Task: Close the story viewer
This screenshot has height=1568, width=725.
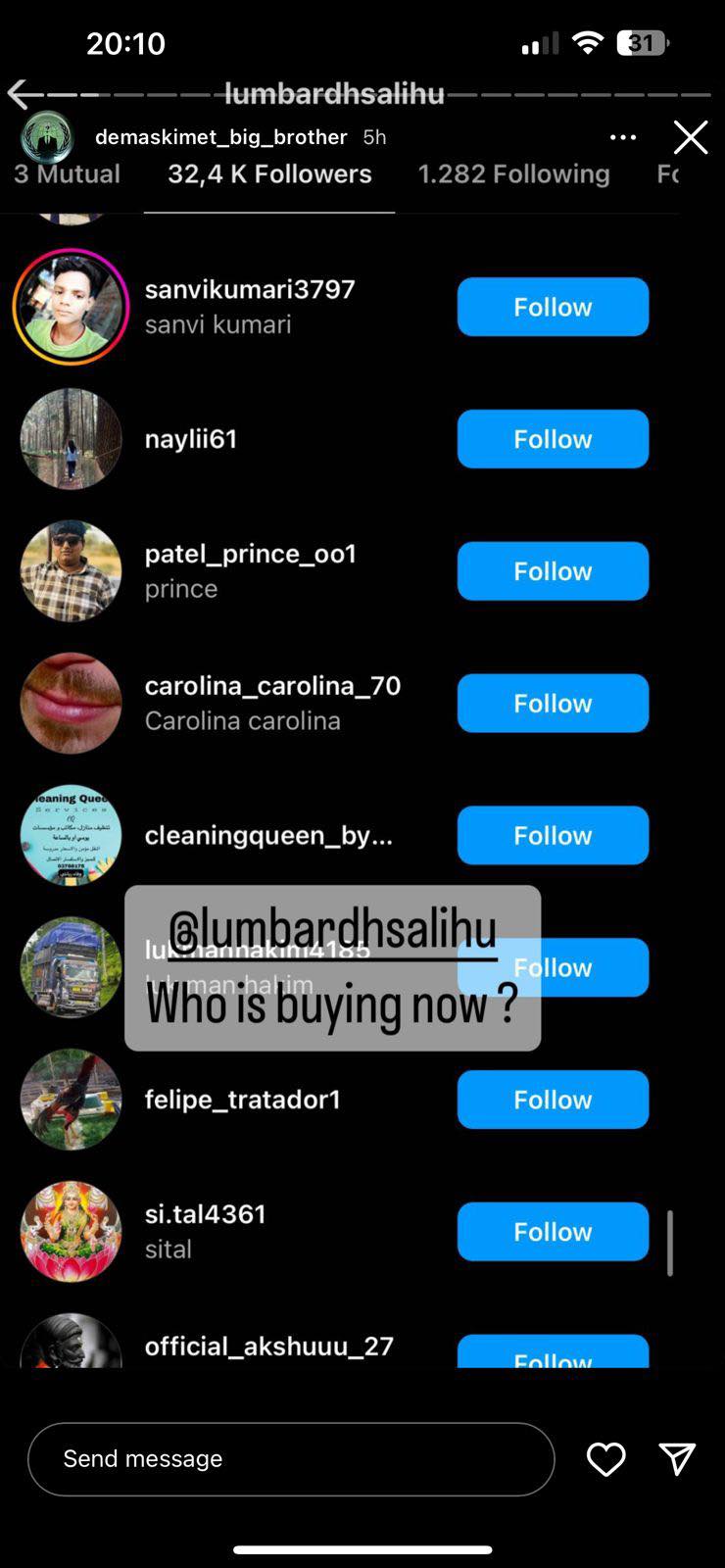Action: coord(690,138)
